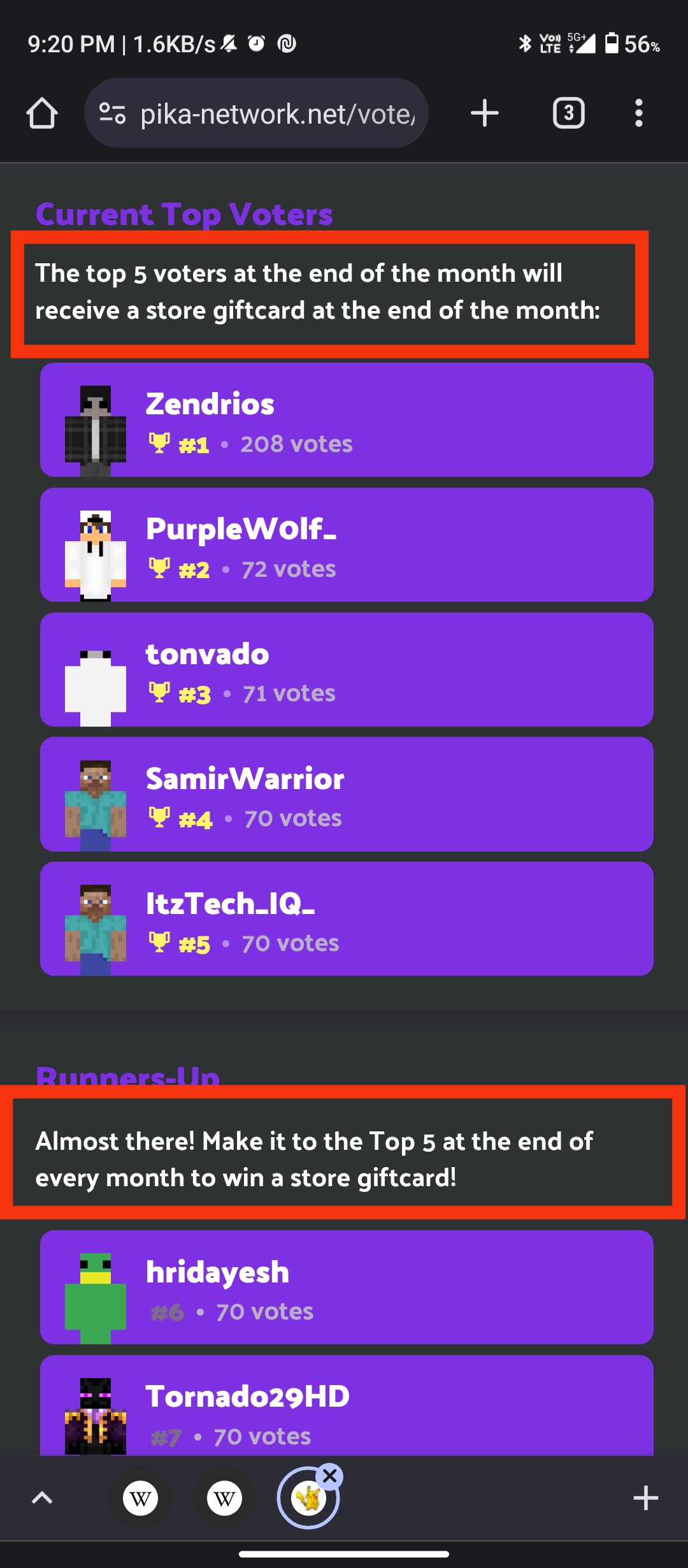Go to browser home page

42,113
